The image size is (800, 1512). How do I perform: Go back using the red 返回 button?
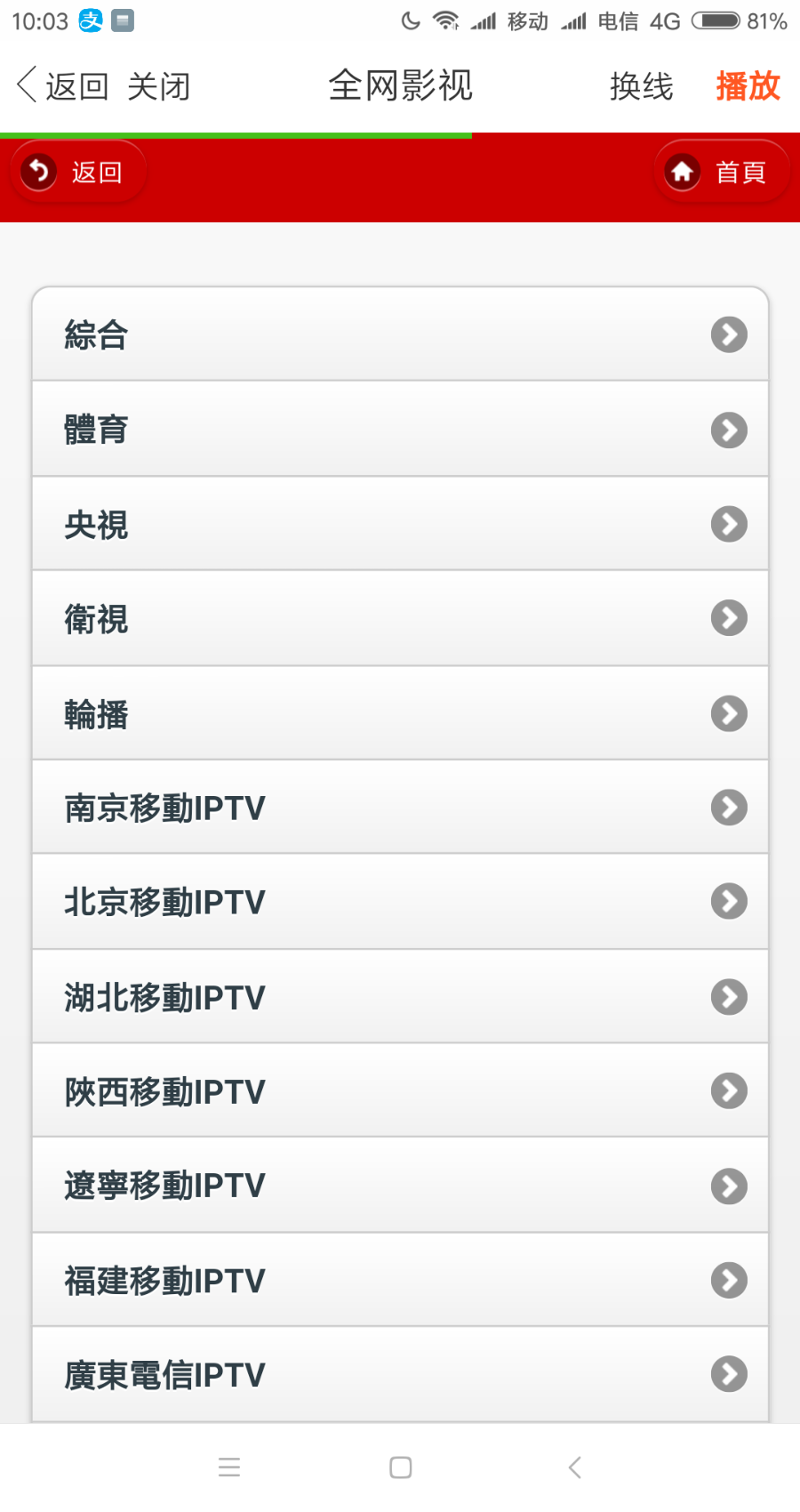pos(77,172)
